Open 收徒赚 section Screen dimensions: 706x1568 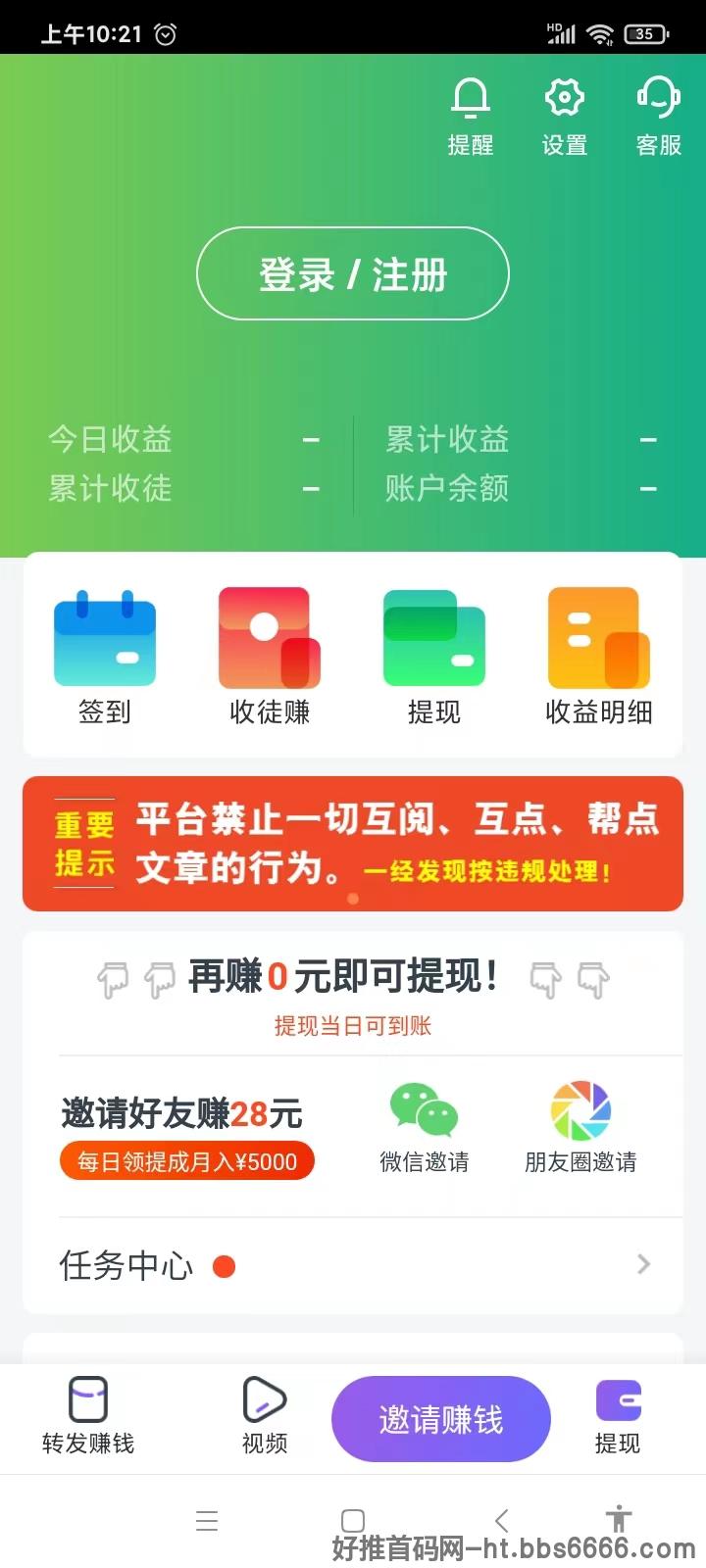[270, 656]
